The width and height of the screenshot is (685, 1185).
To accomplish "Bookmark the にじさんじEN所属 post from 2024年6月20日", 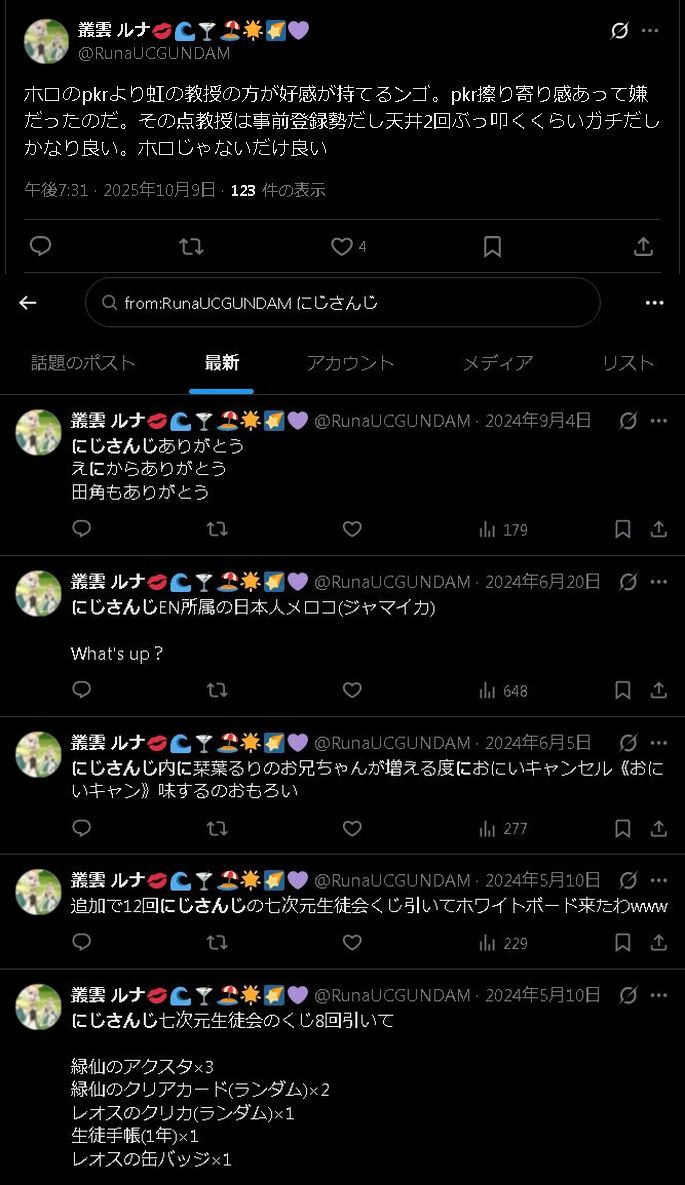I will point(622,690).
